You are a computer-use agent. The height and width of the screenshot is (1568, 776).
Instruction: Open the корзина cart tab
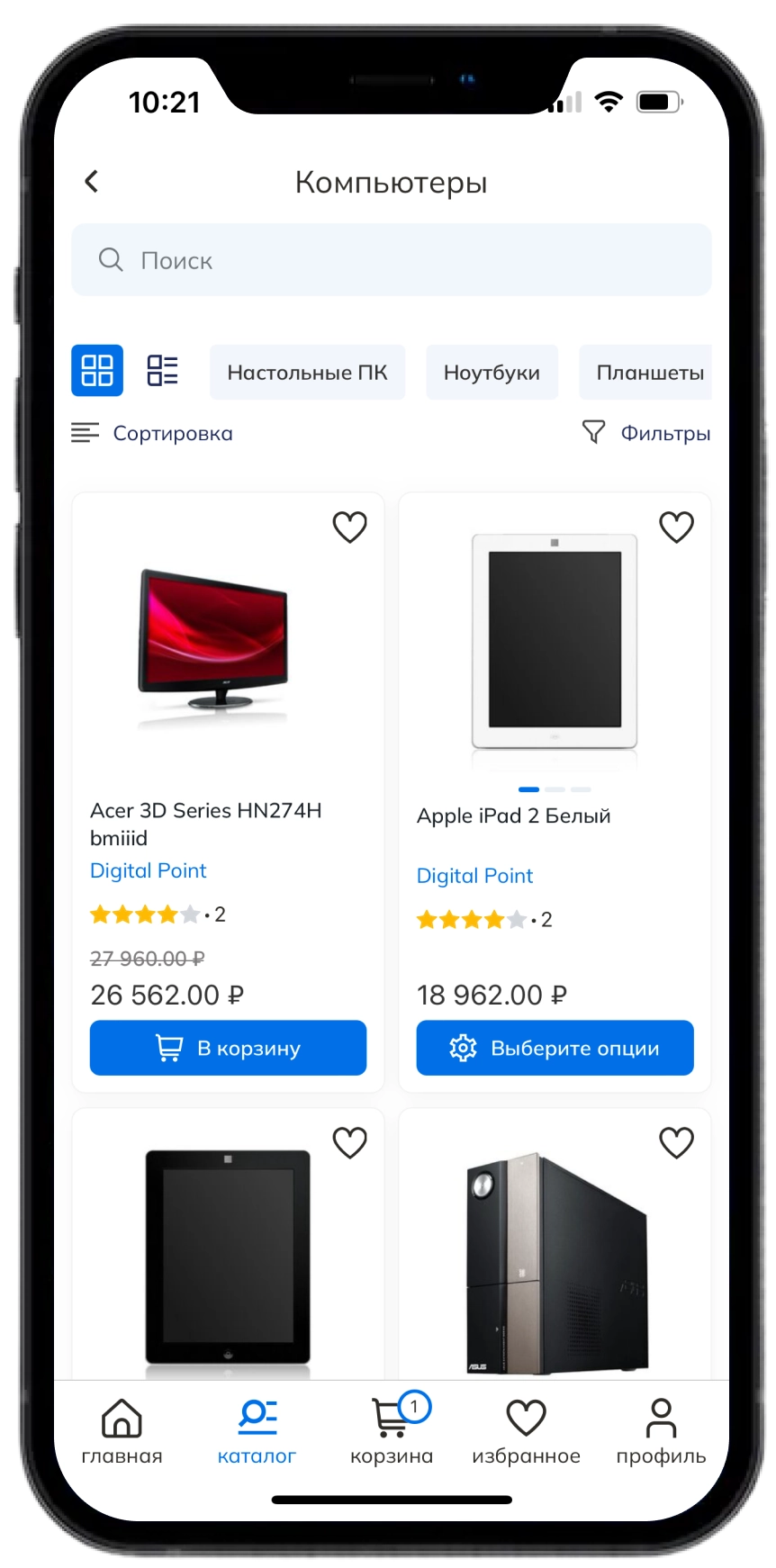(x=392, y=1431)
